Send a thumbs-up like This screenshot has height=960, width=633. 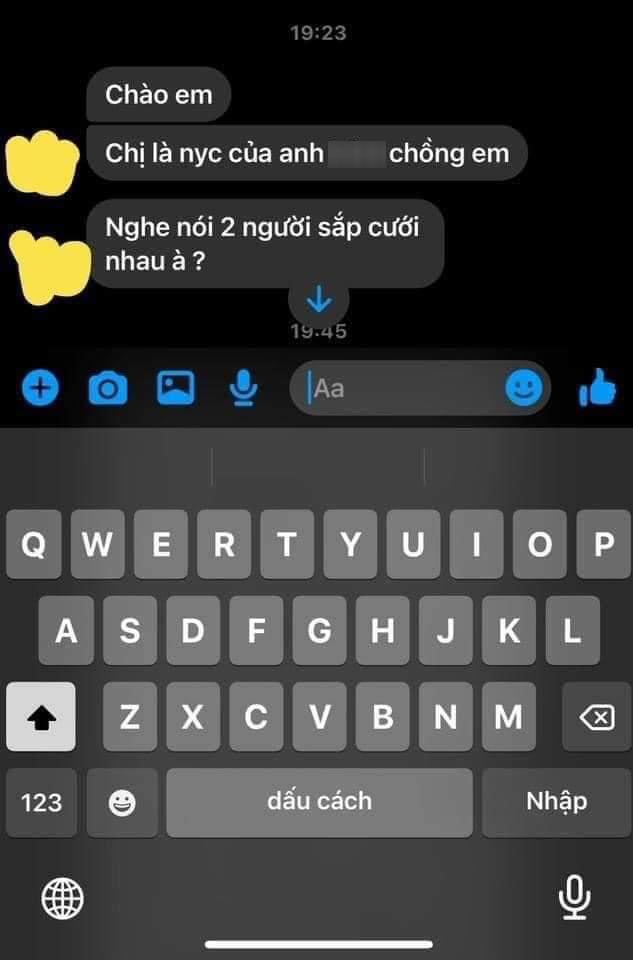[598, 388]
